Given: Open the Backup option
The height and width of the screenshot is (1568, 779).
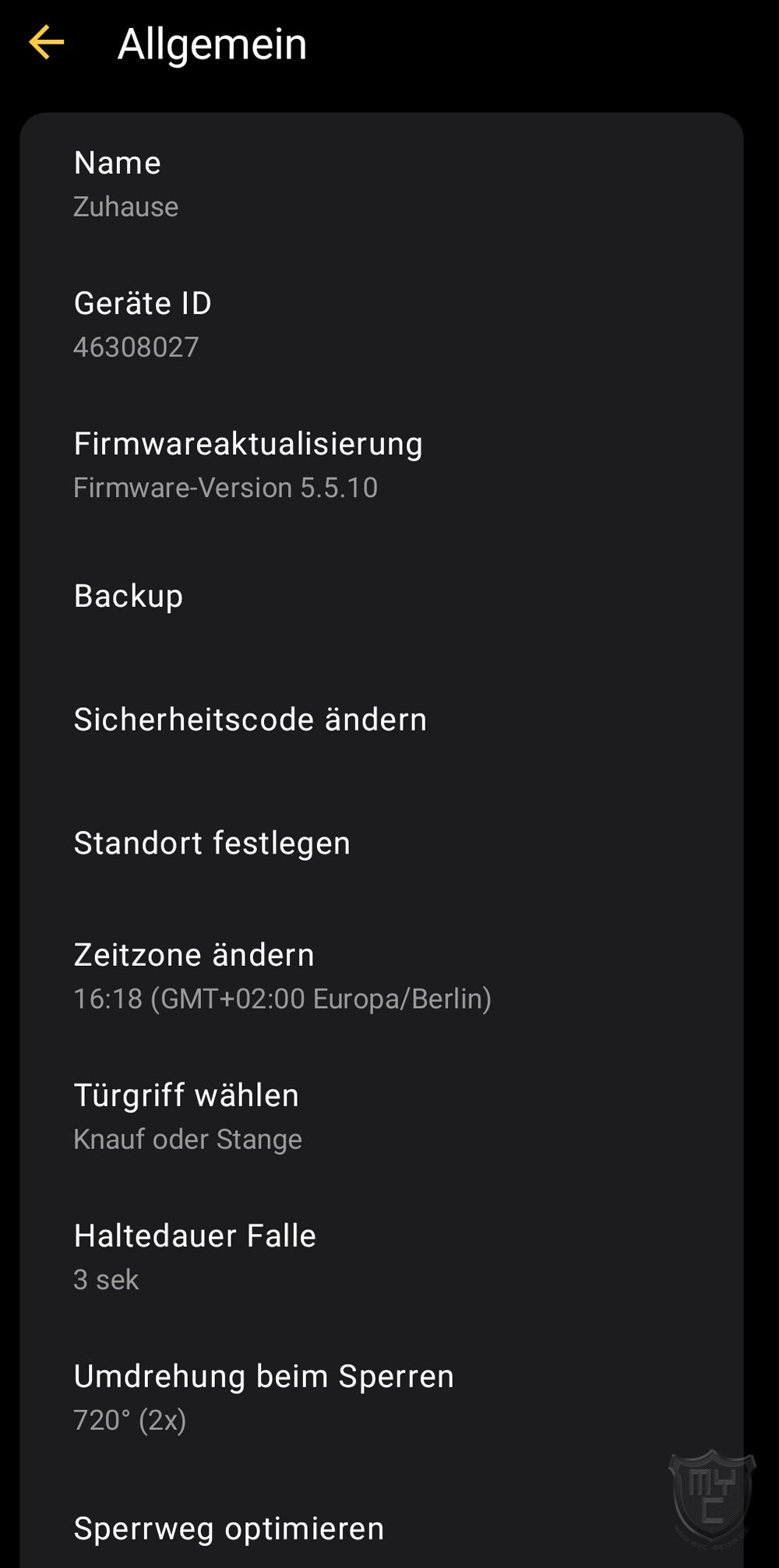Looking at the screenshot, I should coord(382,596).
